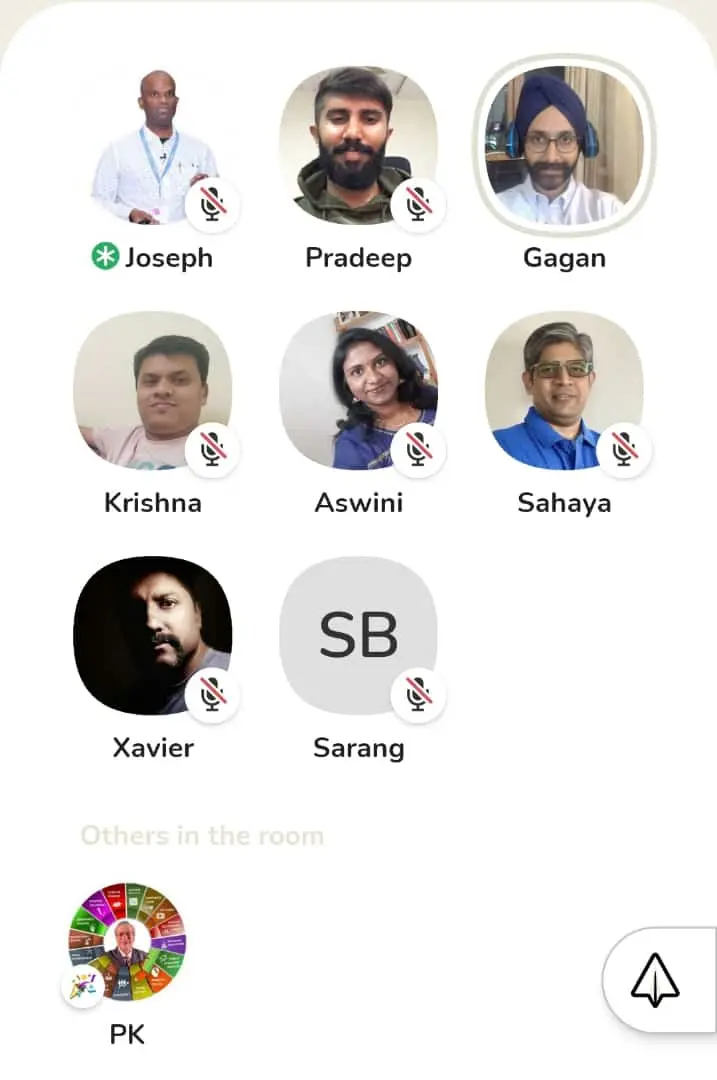Image resolution: width=717 pixels, height=1080 pixels.
Task: View PK's profile in the audience
Action: 127,942
